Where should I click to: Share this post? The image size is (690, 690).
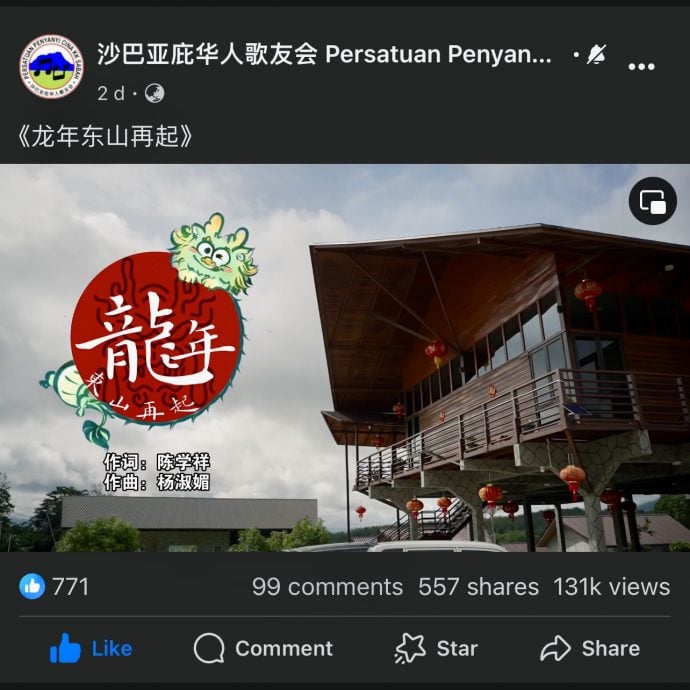point(590,648)
